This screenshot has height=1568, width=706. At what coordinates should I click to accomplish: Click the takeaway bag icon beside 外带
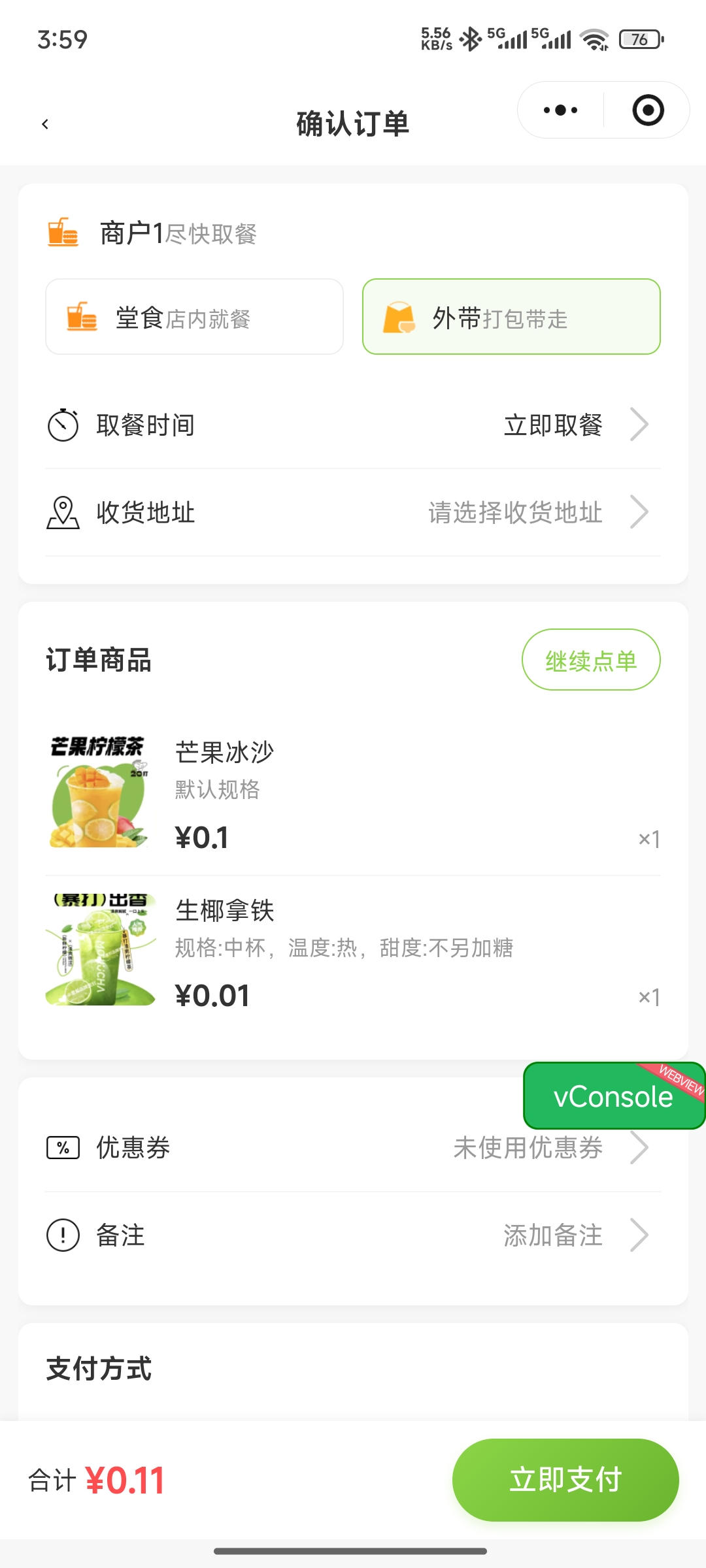[399, 317]
